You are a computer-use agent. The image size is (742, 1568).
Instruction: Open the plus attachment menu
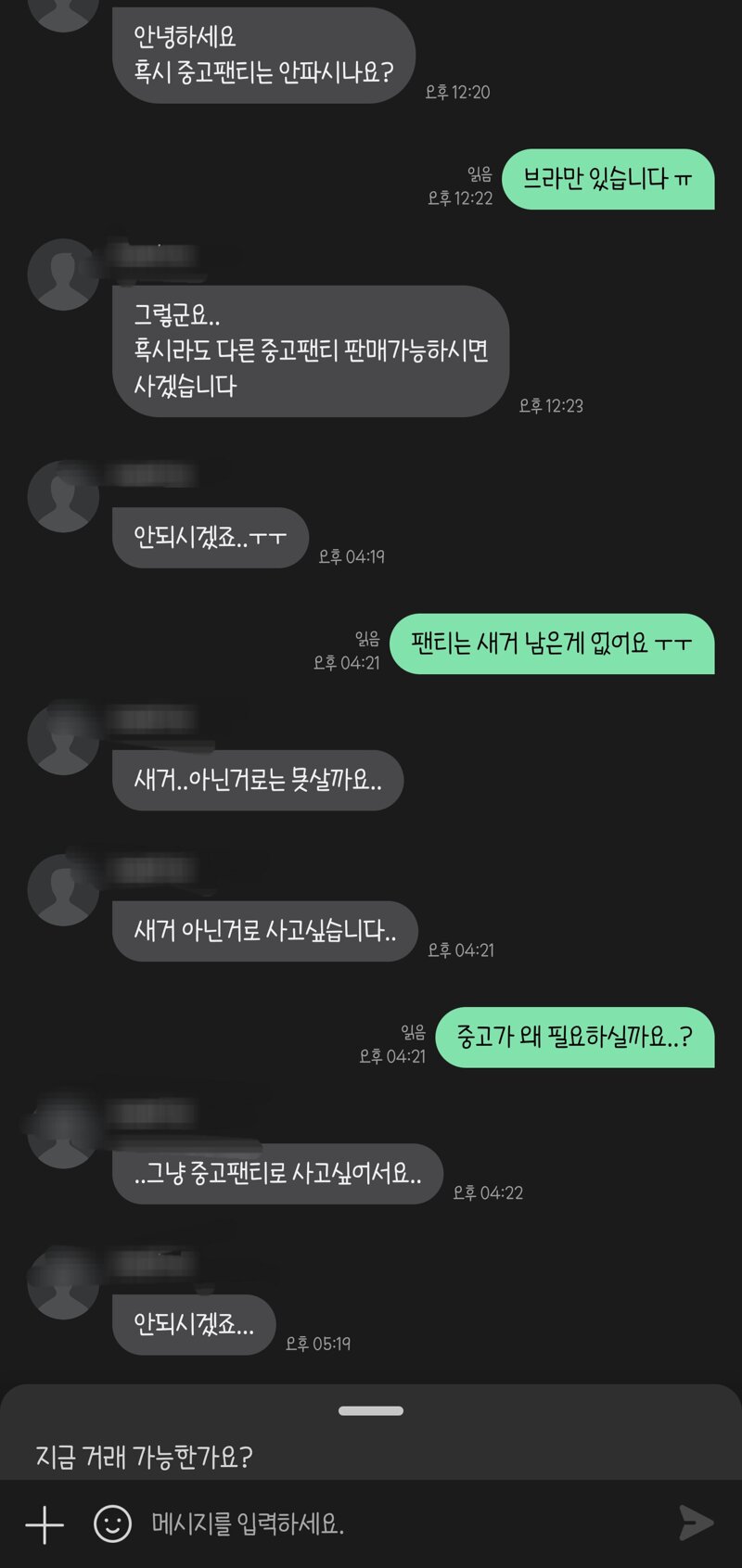pyautogui.click(x=45, y=1523)
